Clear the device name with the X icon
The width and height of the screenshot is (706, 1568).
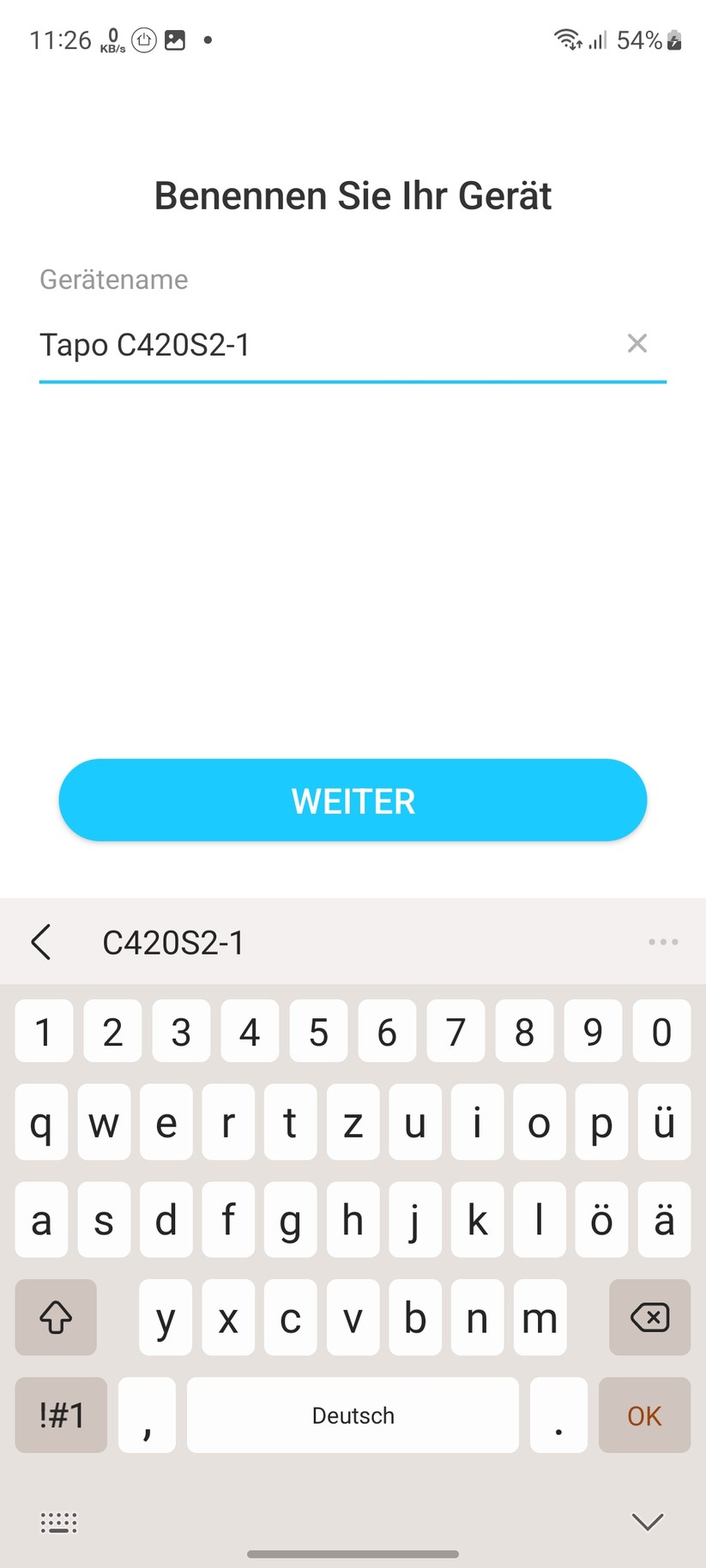[637, 344]
